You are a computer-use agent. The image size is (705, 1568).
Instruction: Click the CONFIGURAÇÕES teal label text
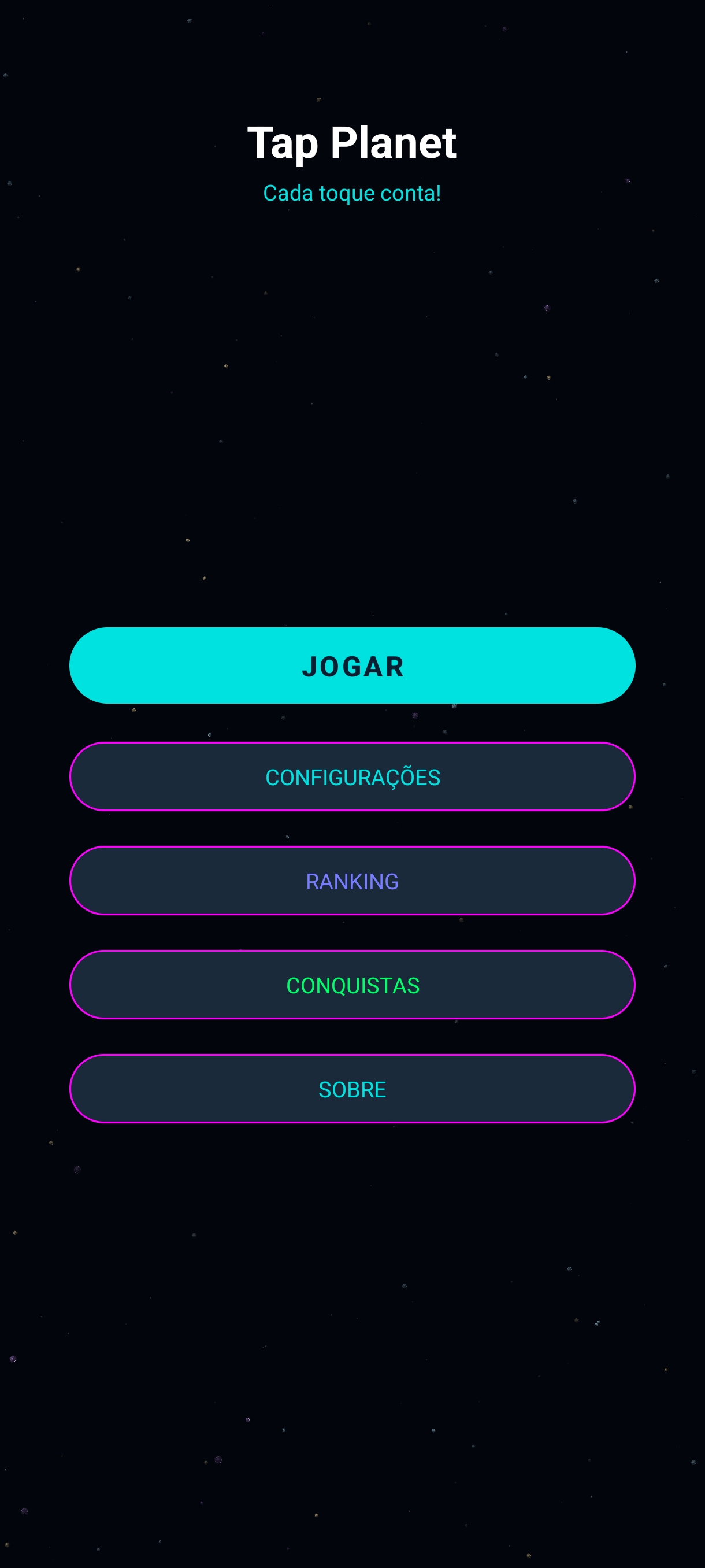pos(353,776)
